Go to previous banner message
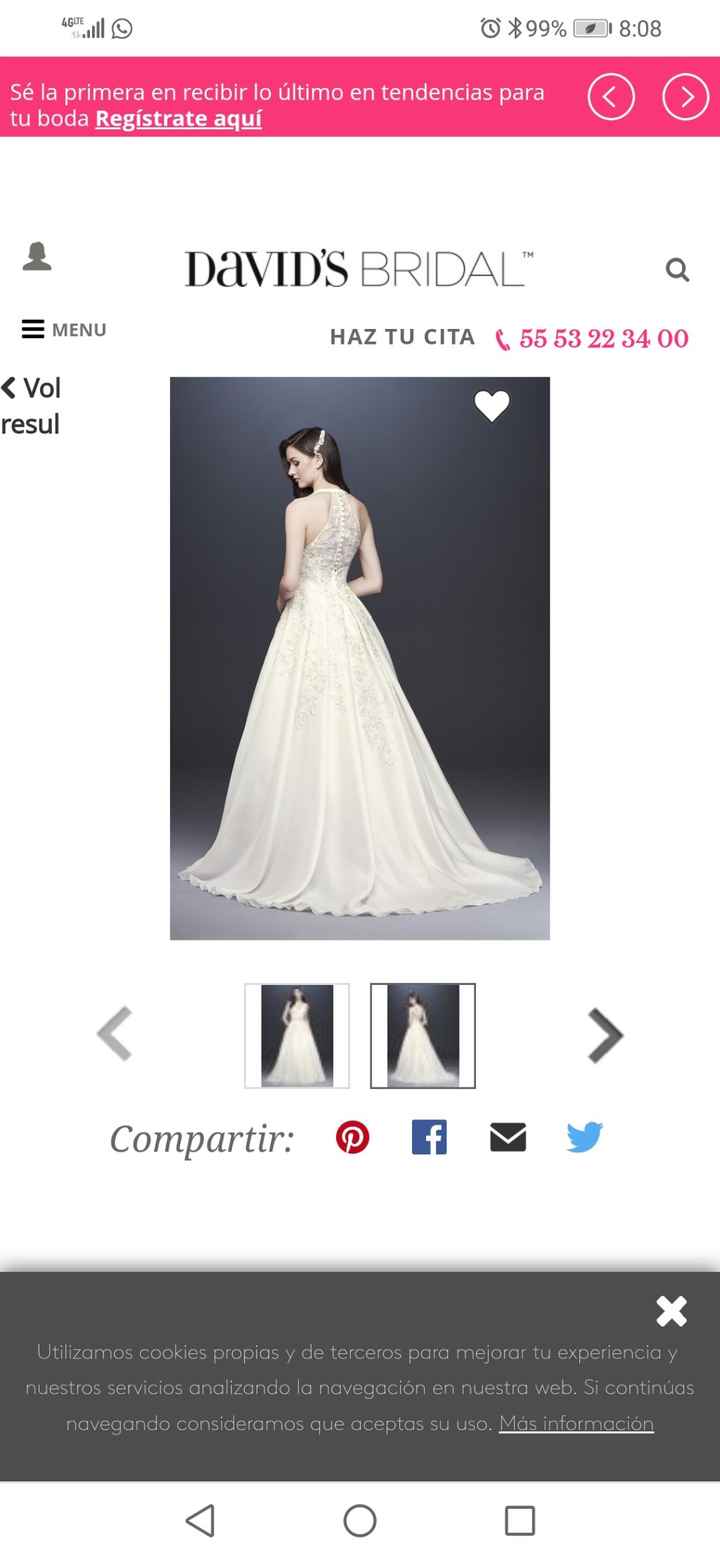 [x=611, y=97]
